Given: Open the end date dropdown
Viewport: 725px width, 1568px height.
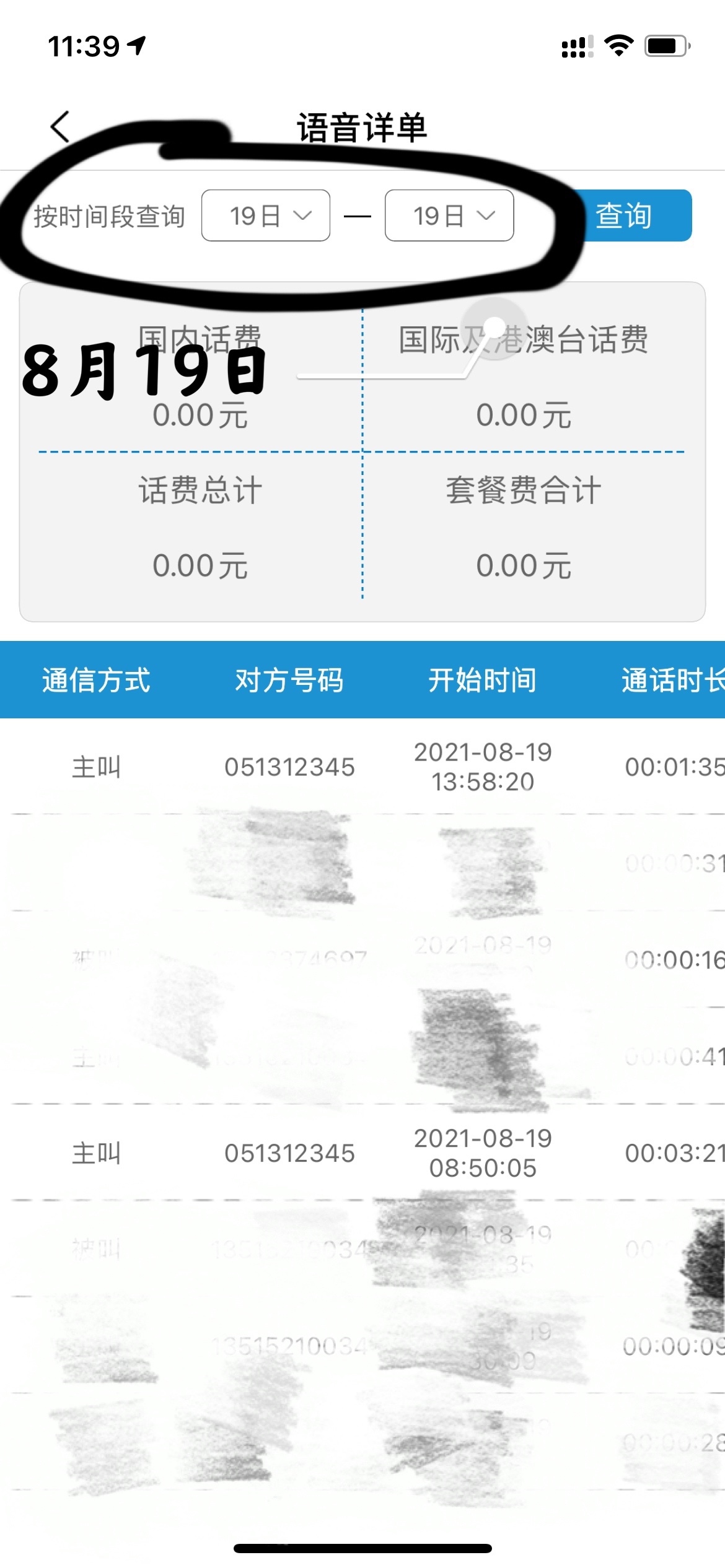Looking at the screenshot, I should point(449,216).
